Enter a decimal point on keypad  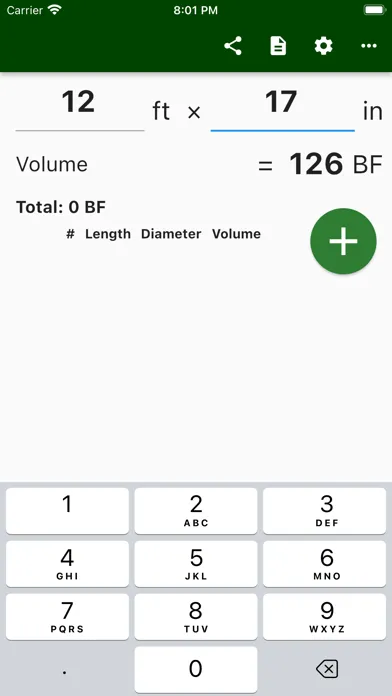point(65,669)
